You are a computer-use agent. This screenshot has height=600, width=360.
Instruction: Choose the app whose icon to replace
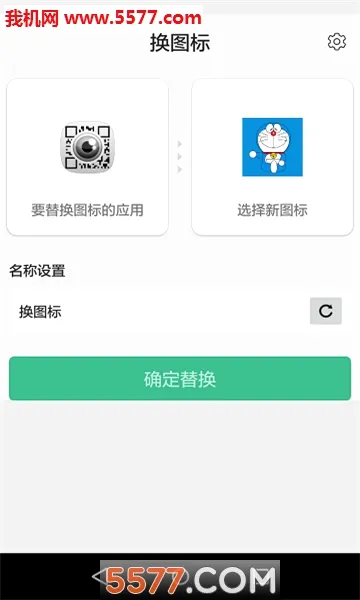coord(87,157)
